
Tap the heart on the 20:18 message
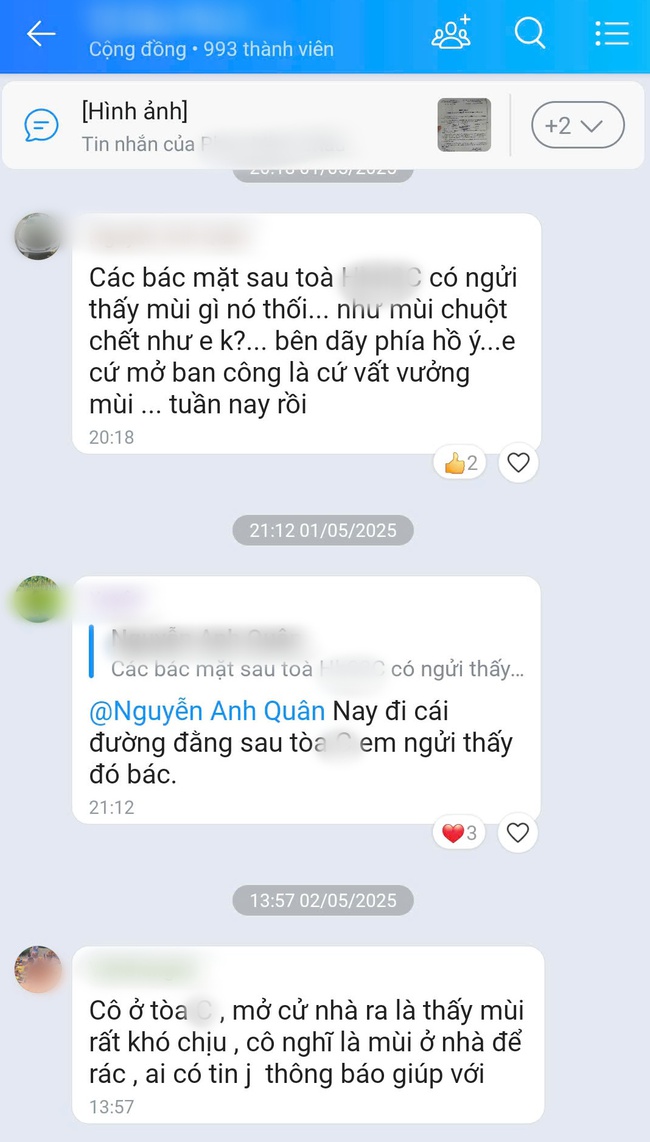[518, 463]
